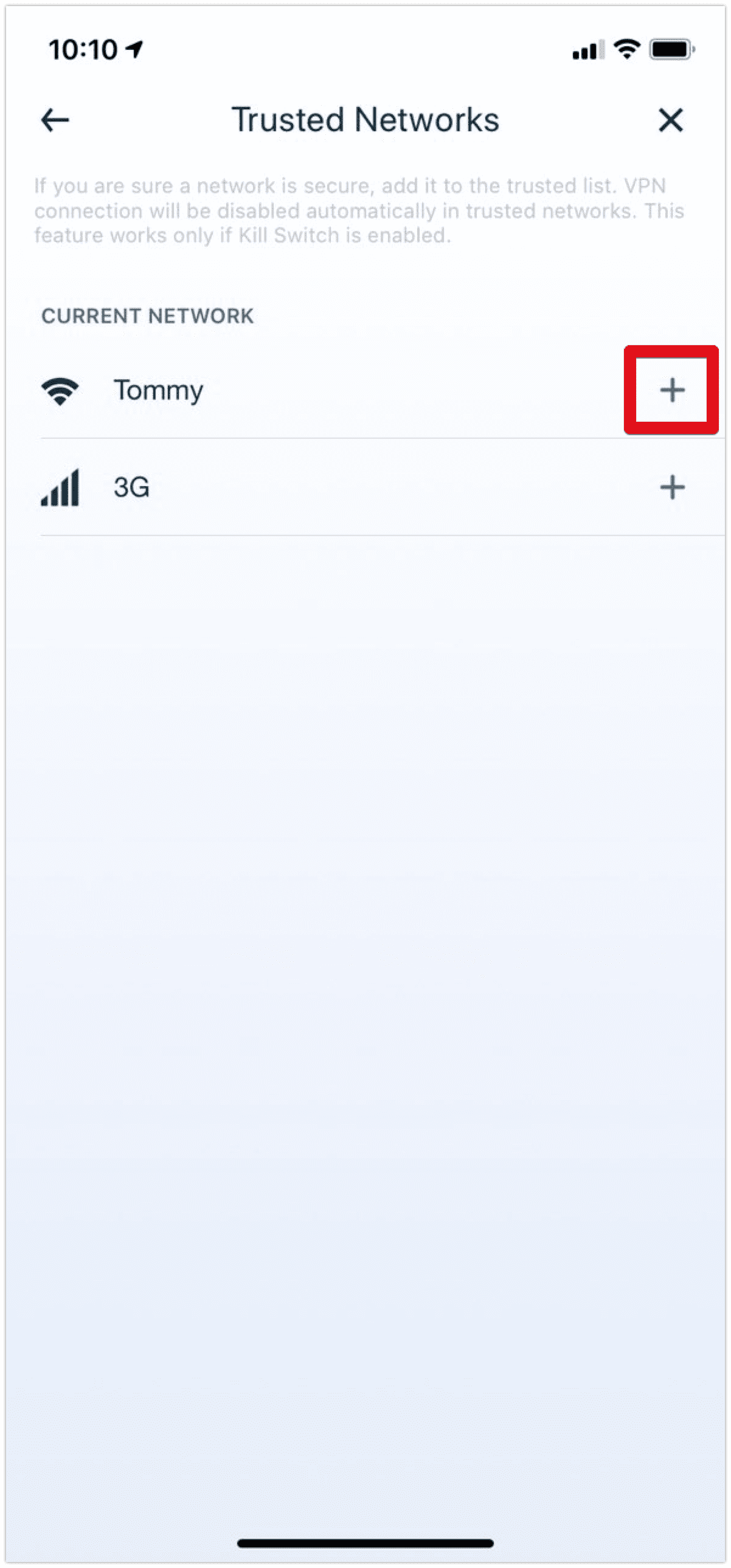
Task: Go back with the arrow icon
Action: tap(55, 120)
